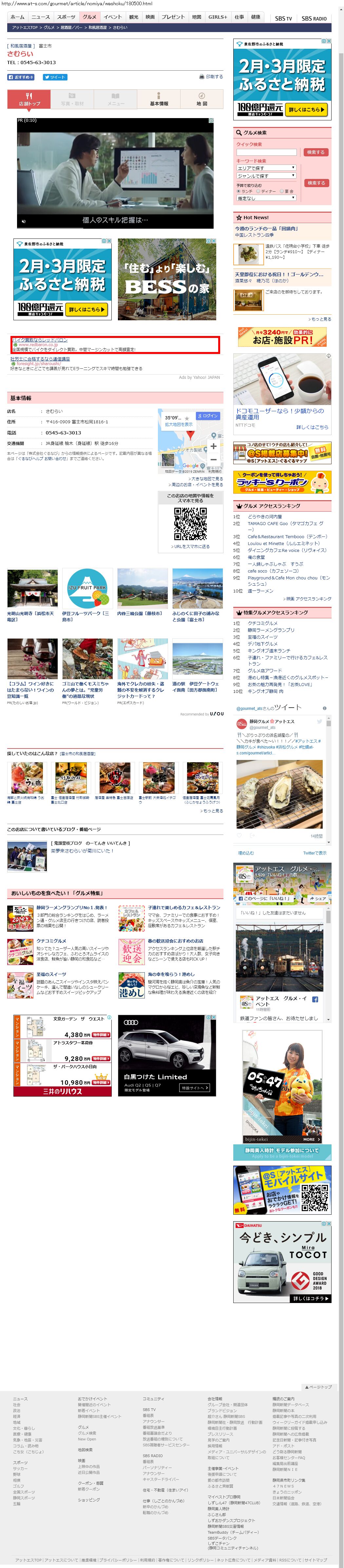Go to the イベント section
The image size is (344, 1568).
[112, 17]
